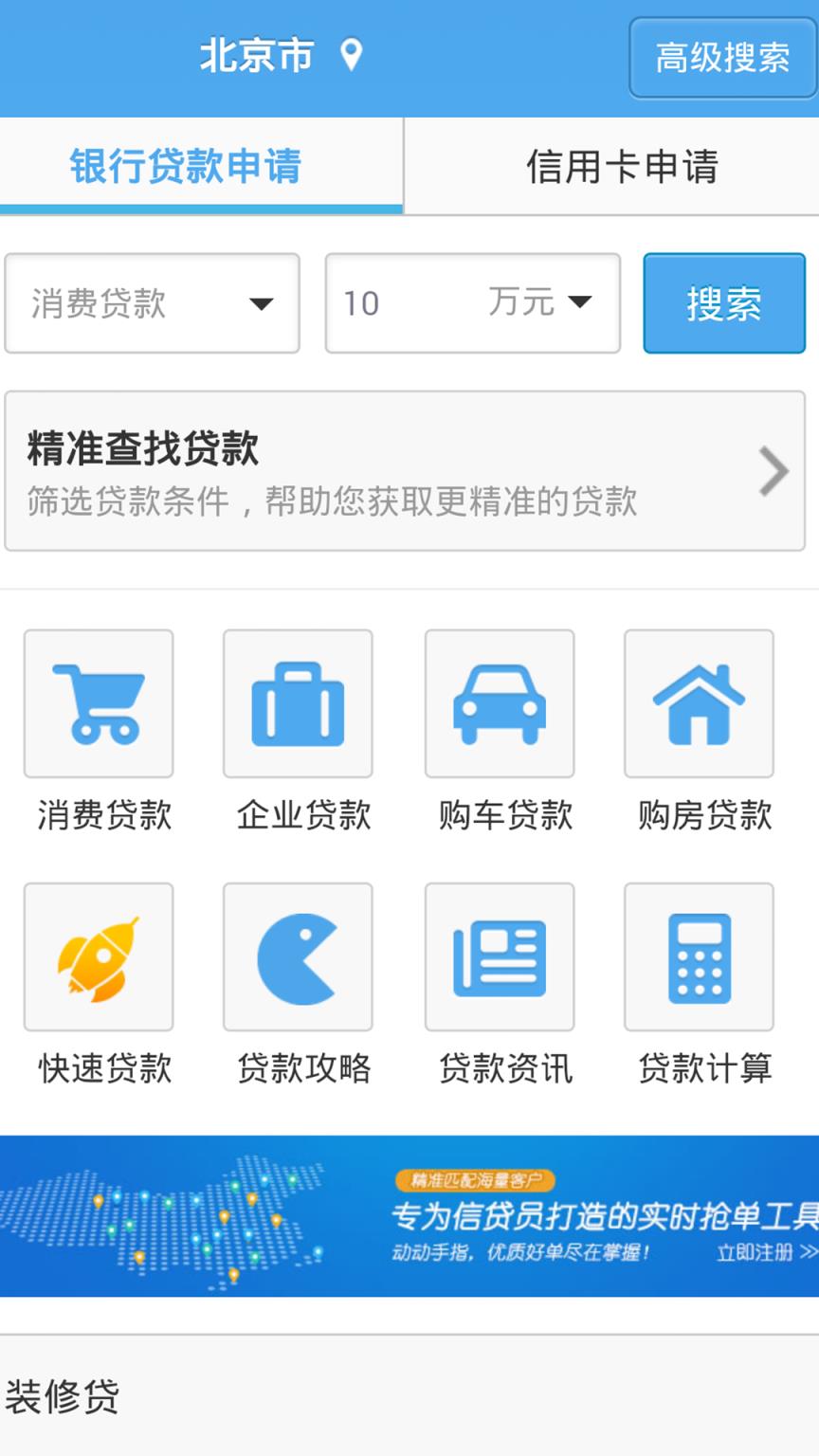Open 贷款攻略 via its icon
Viewport: 819px width, 1456px height.
(x=297, y=955)
